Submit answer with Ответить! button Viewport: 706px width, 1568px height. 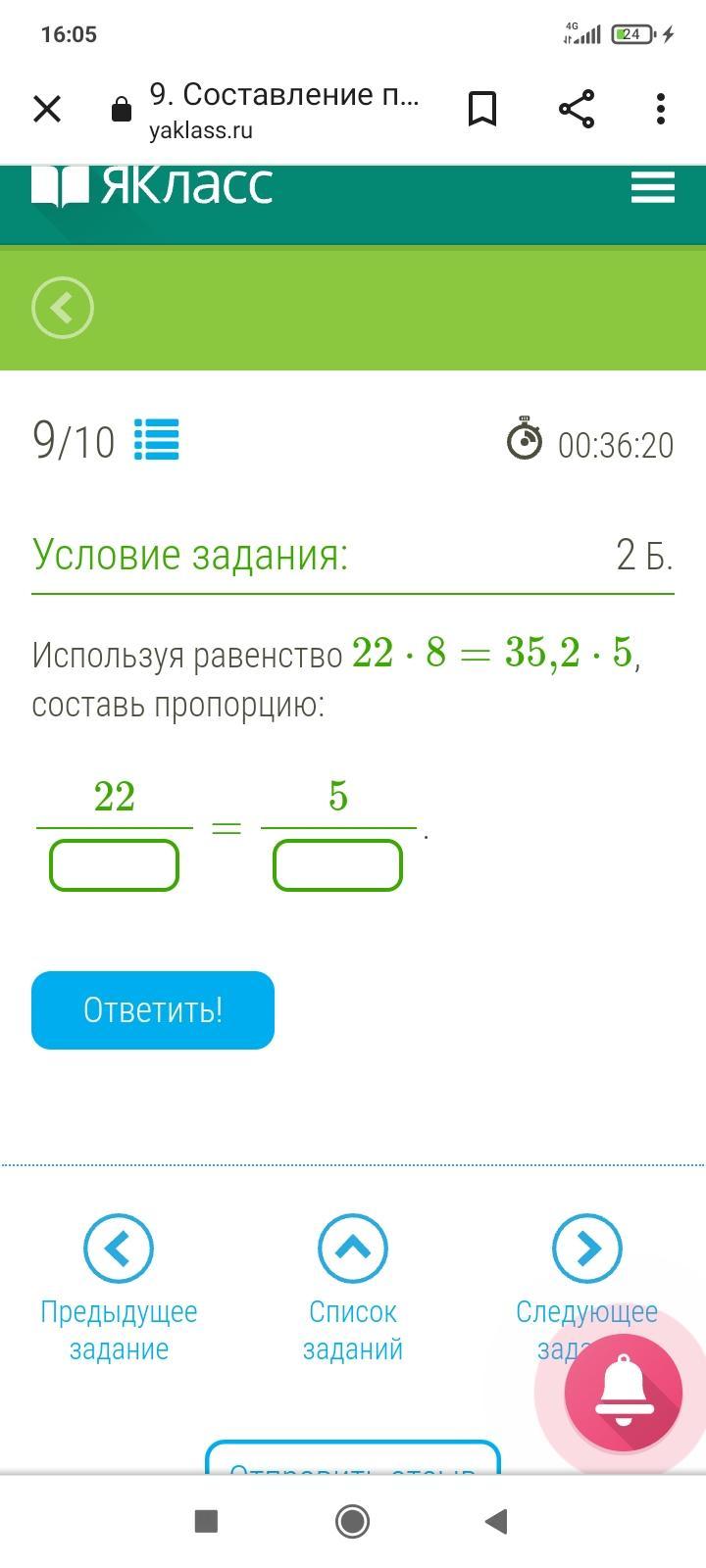point(153,1009)
